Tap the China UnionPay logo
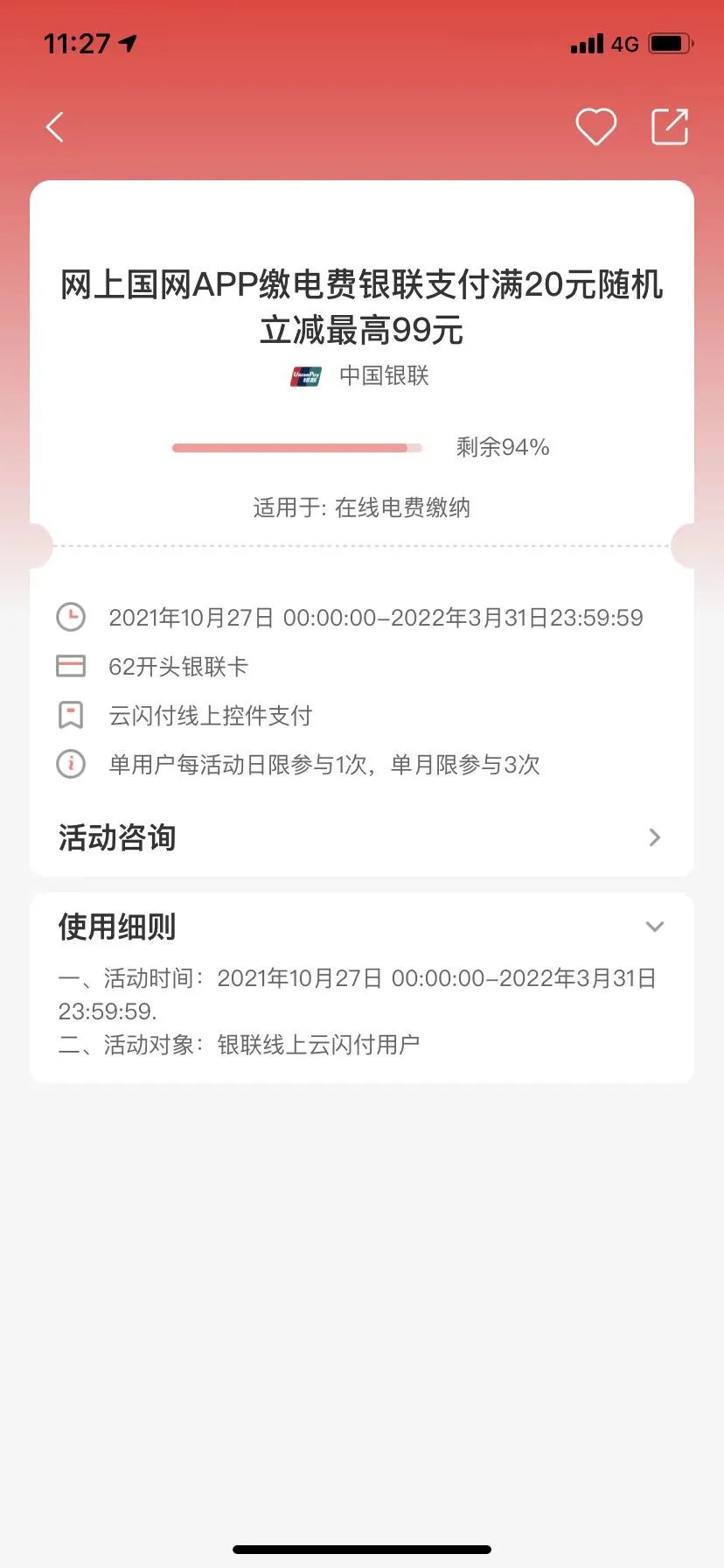The width and height of the screenshot is (724, 1568). tap(306, 376)
